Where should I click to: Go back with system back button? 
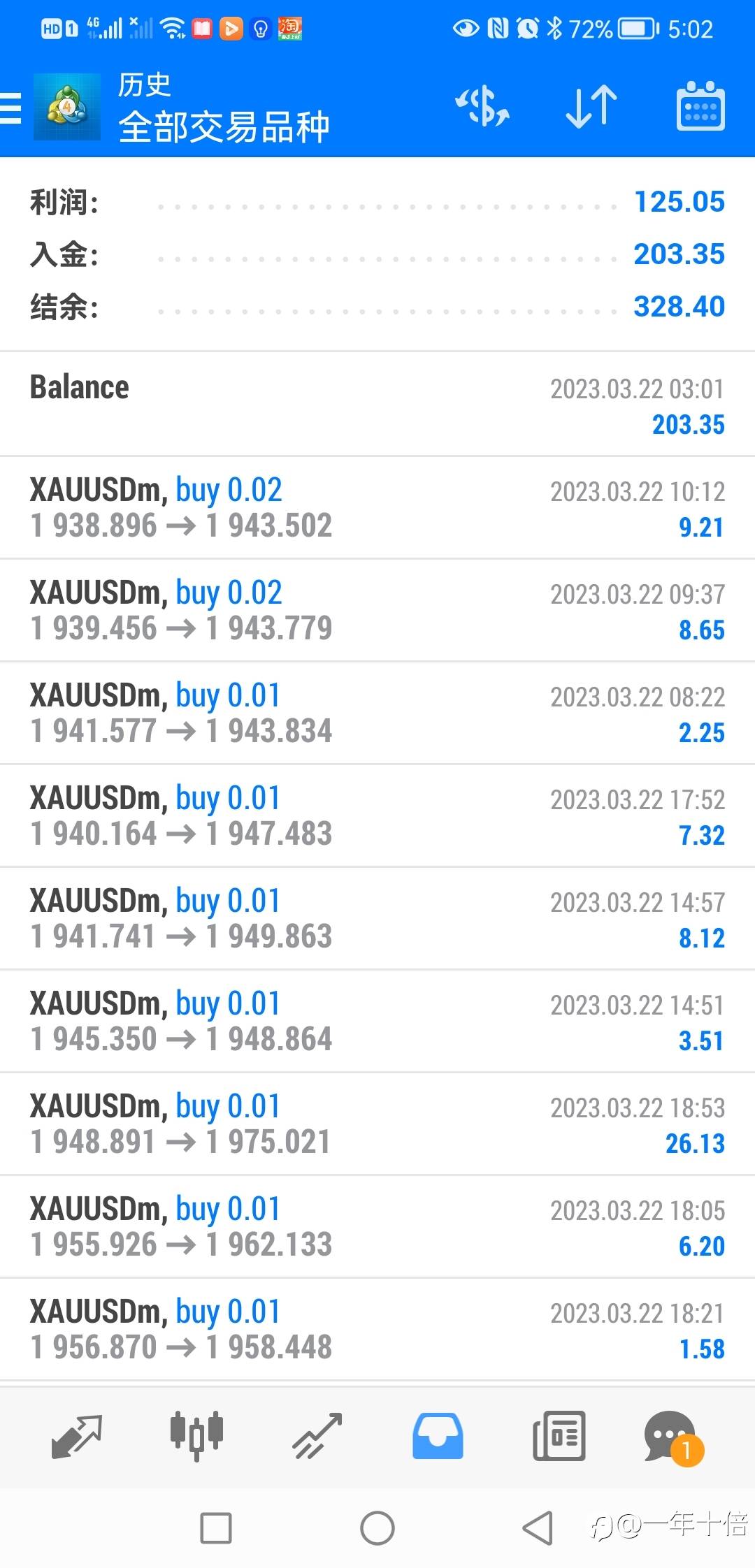(x=538, y=1528)
